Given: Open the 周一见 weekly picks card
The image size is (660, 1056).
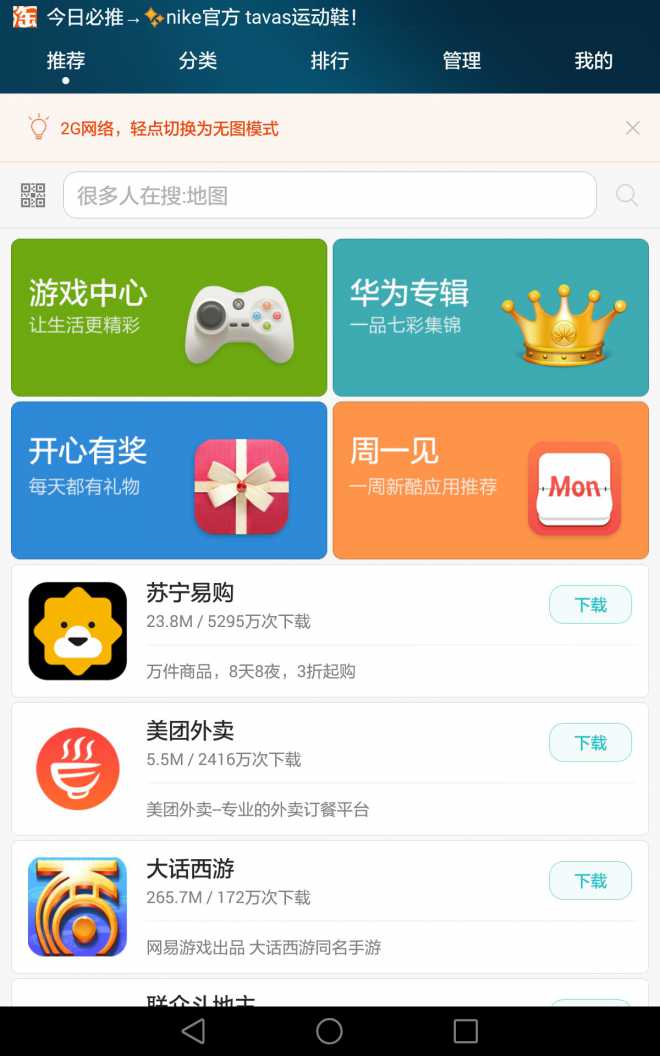Looking at the screenshot, I should (x=490, y=480).
